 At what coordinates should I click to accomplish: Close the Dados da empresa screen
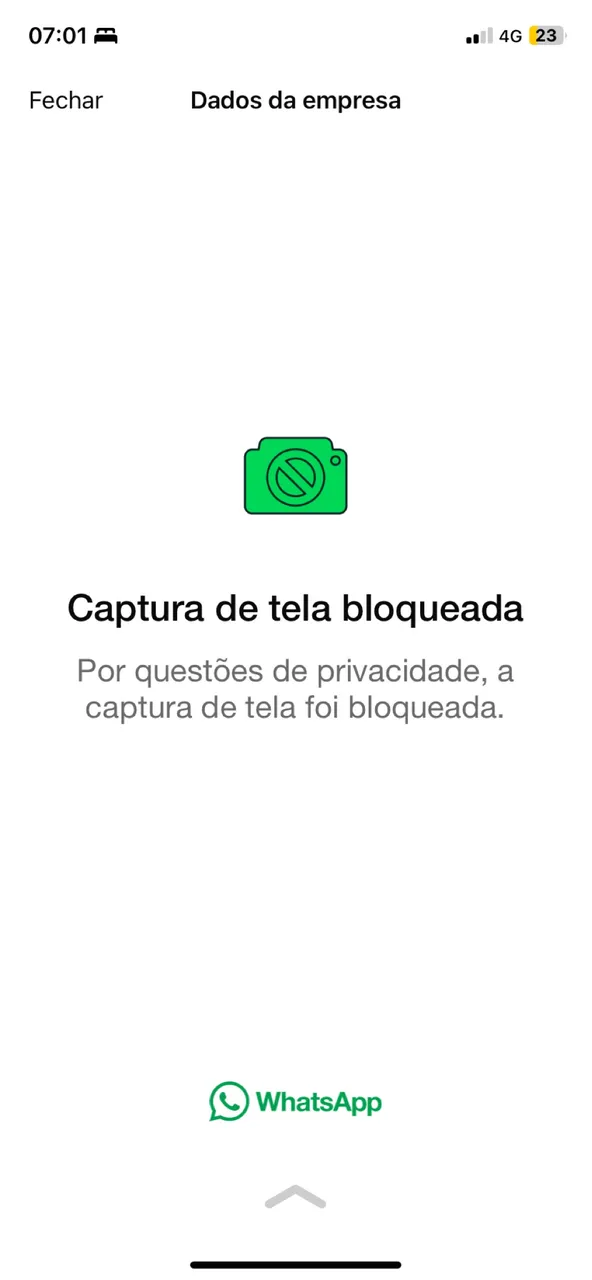click(x=66, y=100)
